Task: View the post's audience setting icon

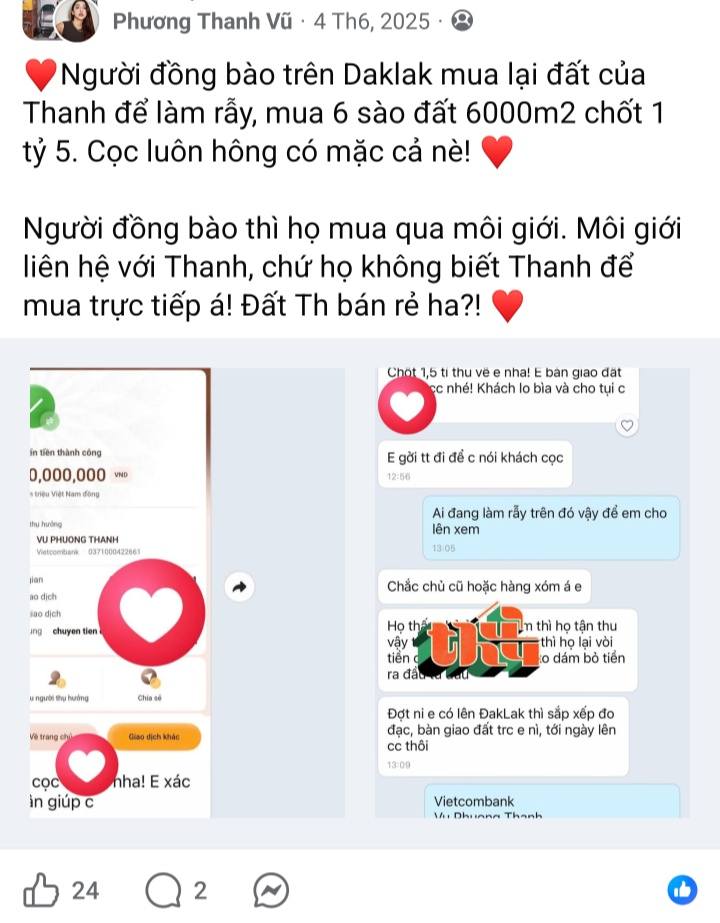Action: tap(462, 21)
